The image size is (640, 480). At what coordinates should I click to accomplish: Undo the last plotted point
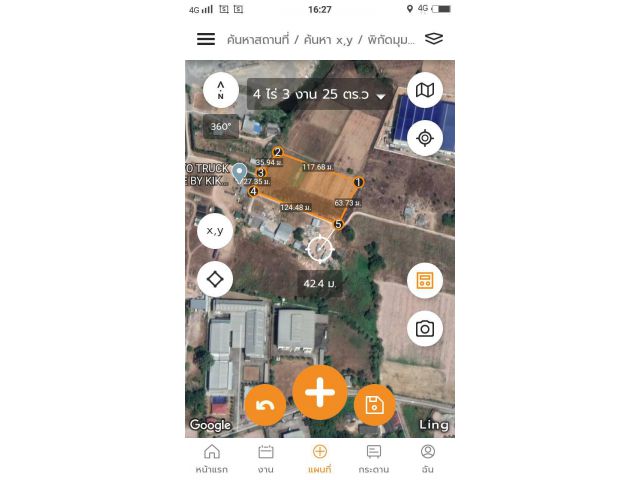[x=265, y=405]
